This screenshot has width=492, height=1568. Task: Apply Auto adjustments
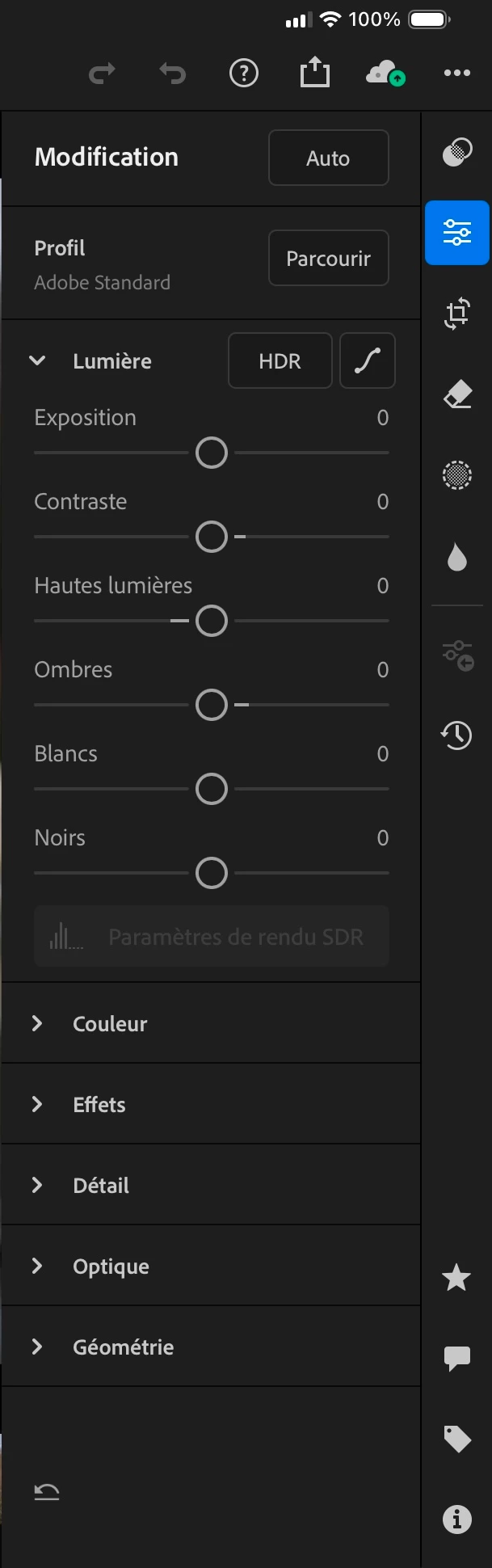[328, 158]
